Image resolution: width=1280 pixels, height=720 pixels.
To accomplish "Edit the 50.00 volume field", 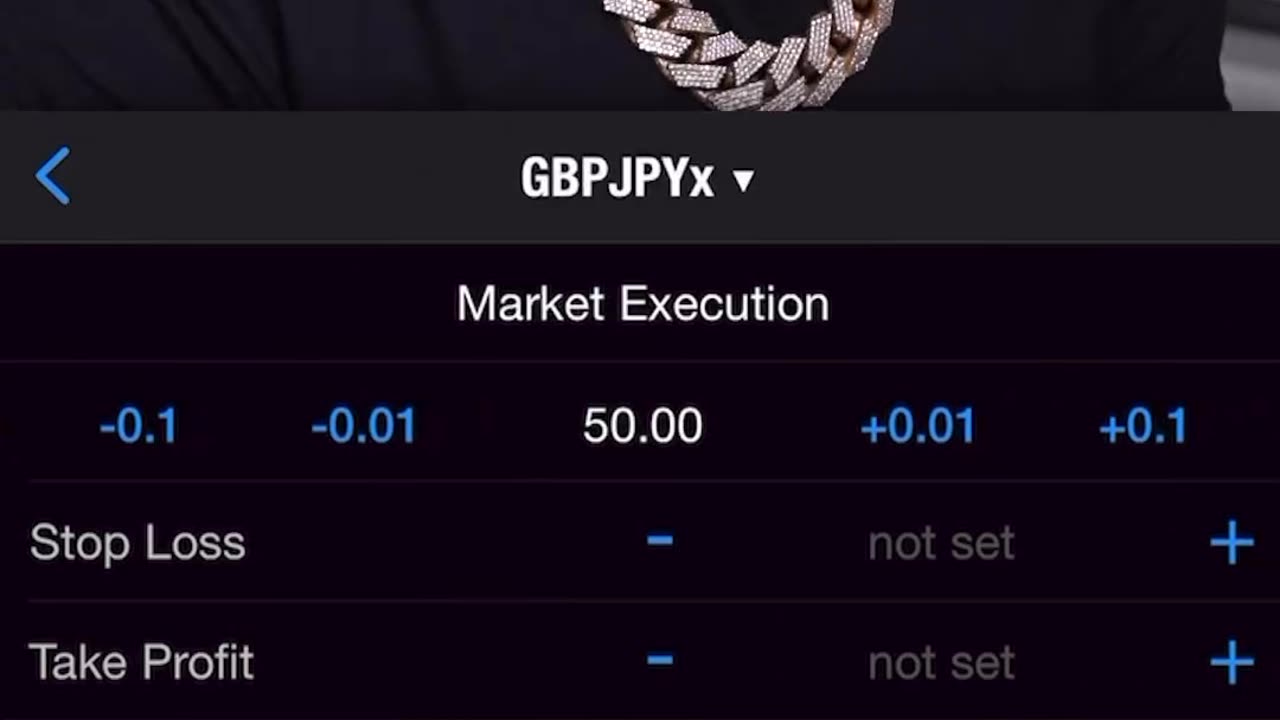I will click(x=642, y=427).
